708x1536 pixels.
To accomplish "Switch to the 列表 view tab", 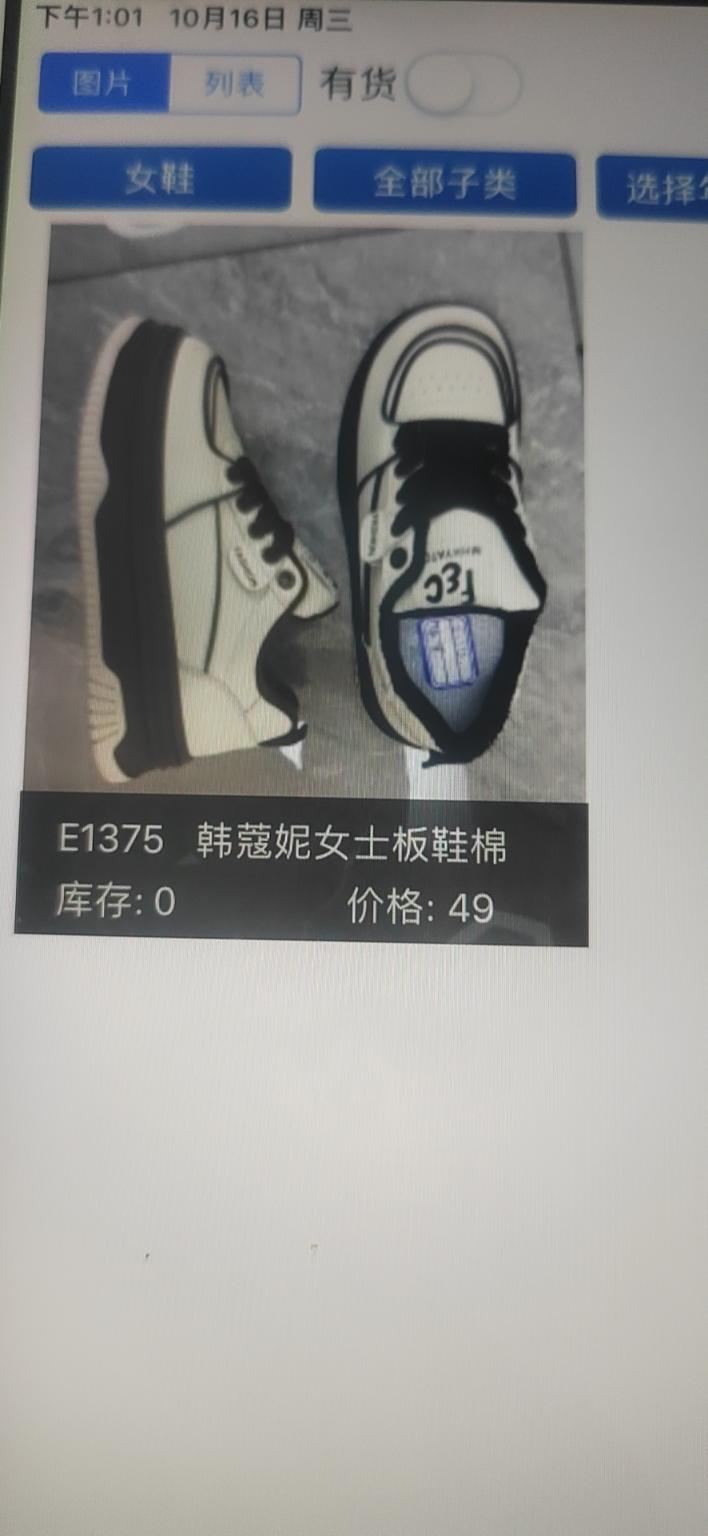I will [x=235, y=84].
